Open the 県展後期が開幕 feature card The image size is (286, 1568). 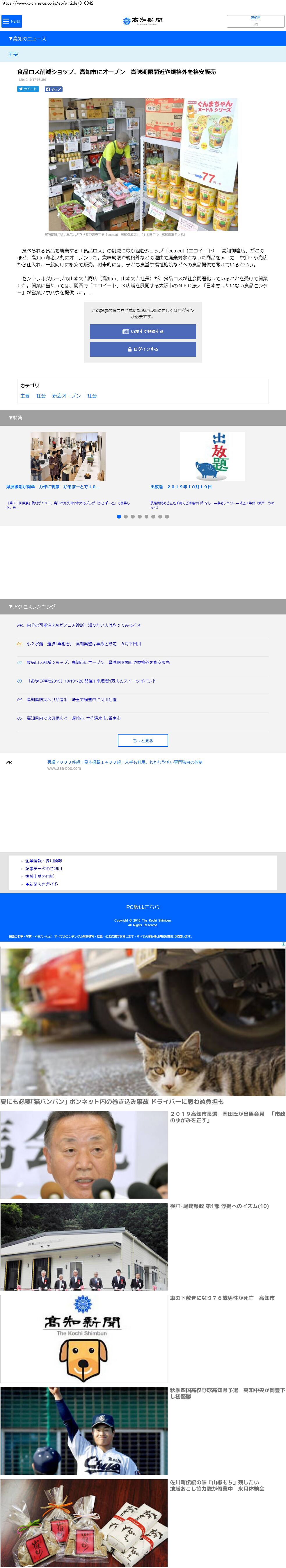pos(67,457)
